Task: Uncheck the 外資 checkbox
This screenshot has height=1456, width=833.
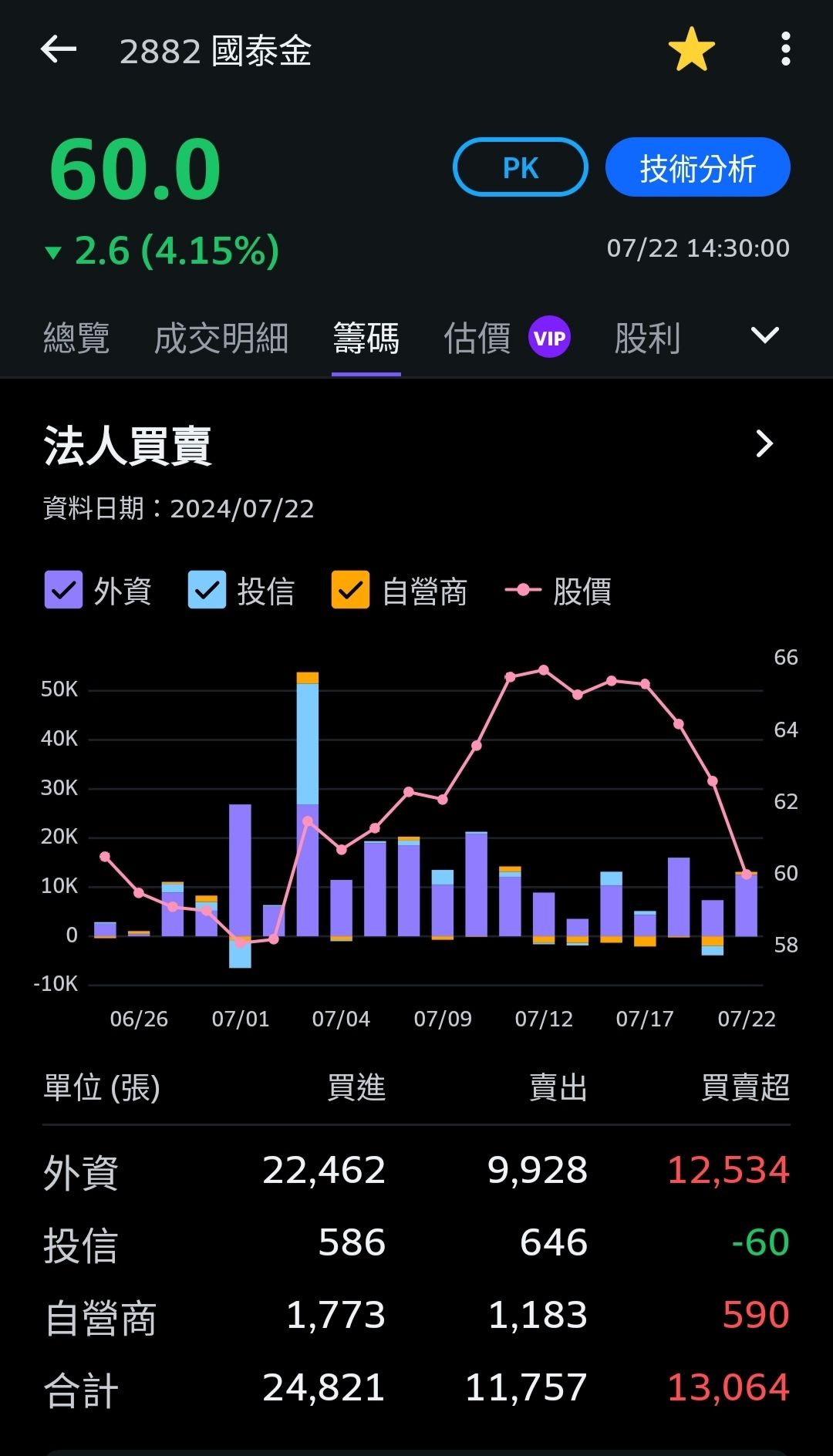Action: 64,591
